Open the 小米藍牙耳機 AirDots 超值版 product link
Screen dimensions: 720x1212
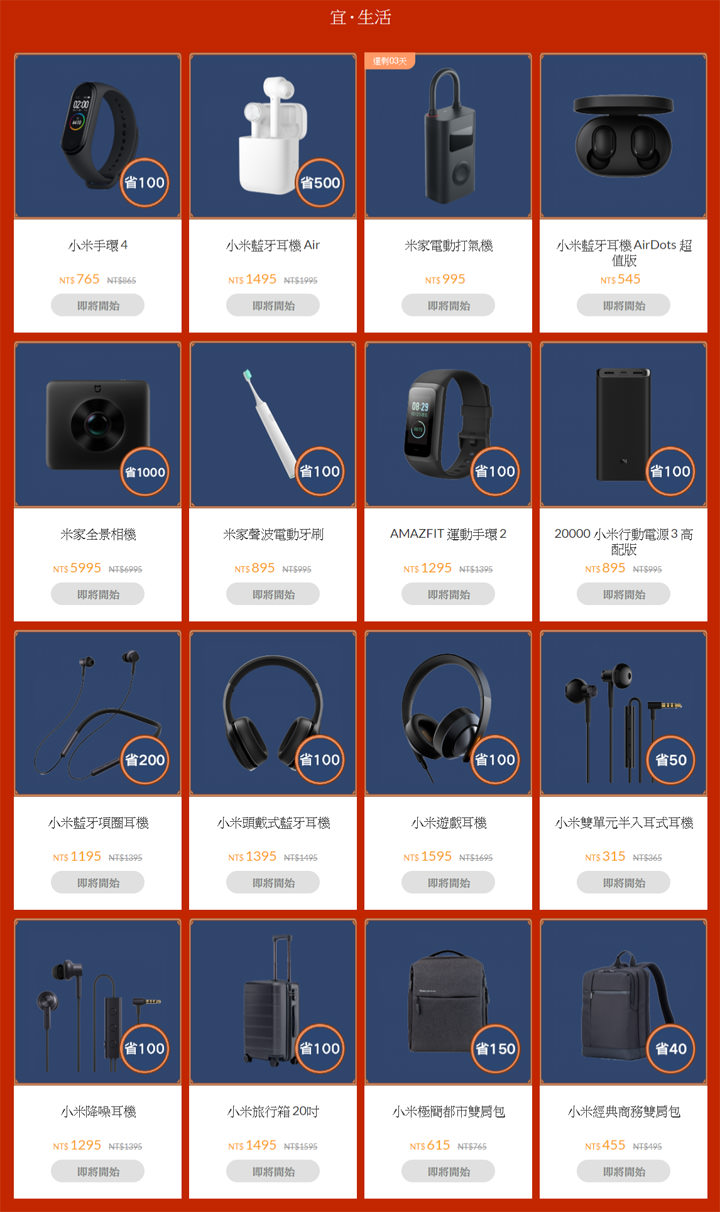(x=625, y=245)
